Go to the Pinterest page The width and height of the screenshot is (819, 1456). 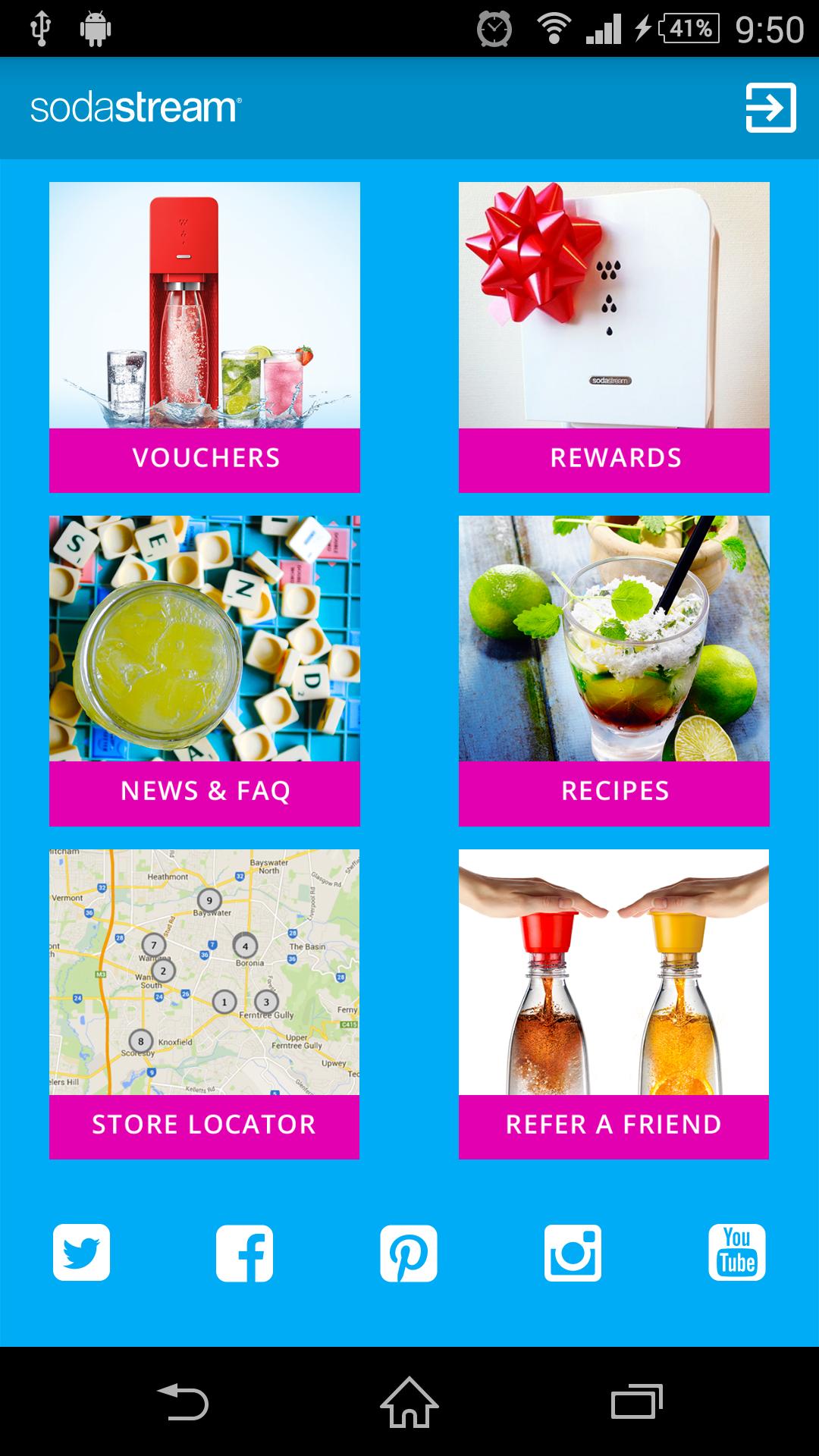coord(409,1253)
